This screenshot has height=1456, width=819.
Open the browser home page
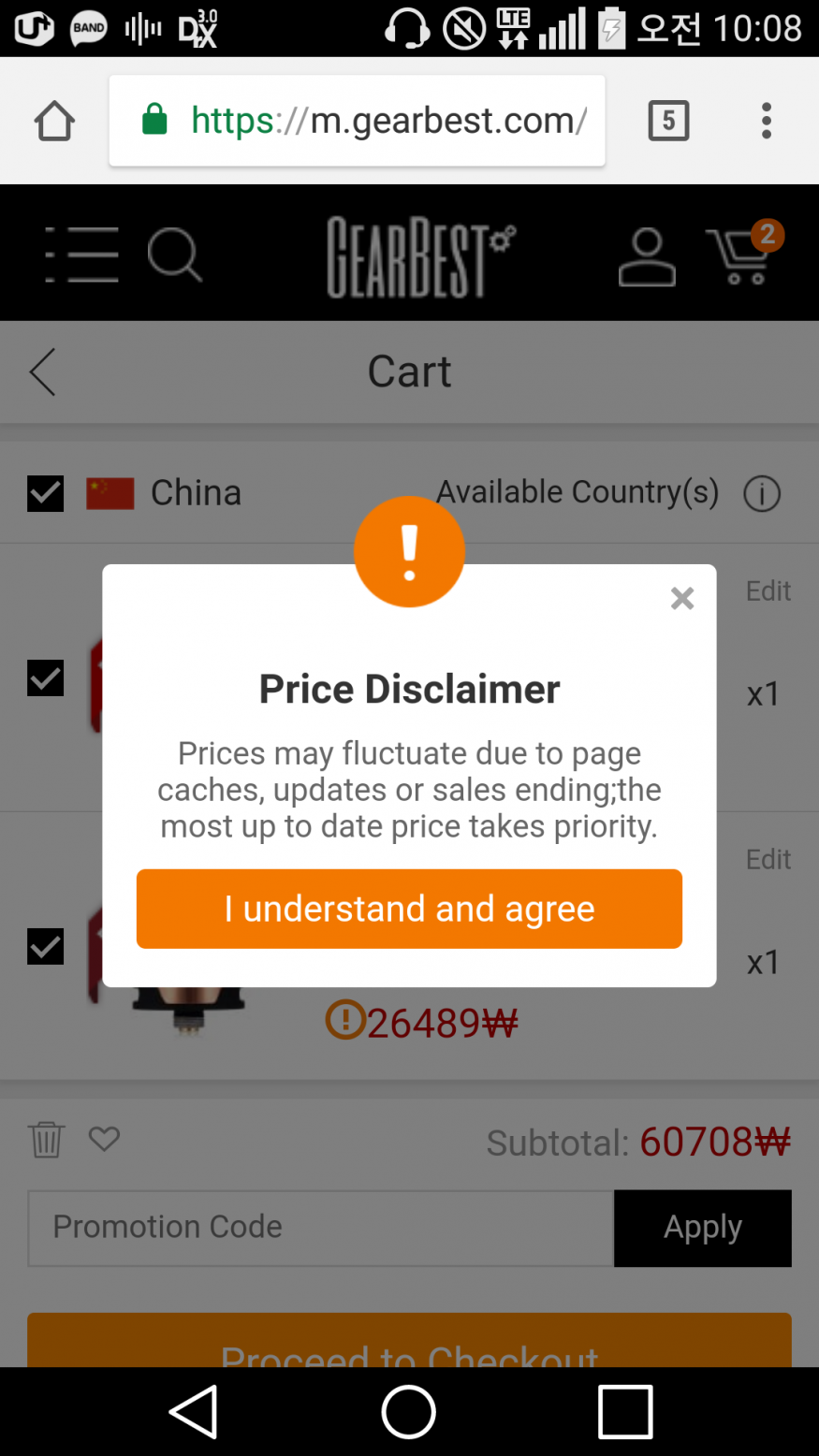click(54, 121)
